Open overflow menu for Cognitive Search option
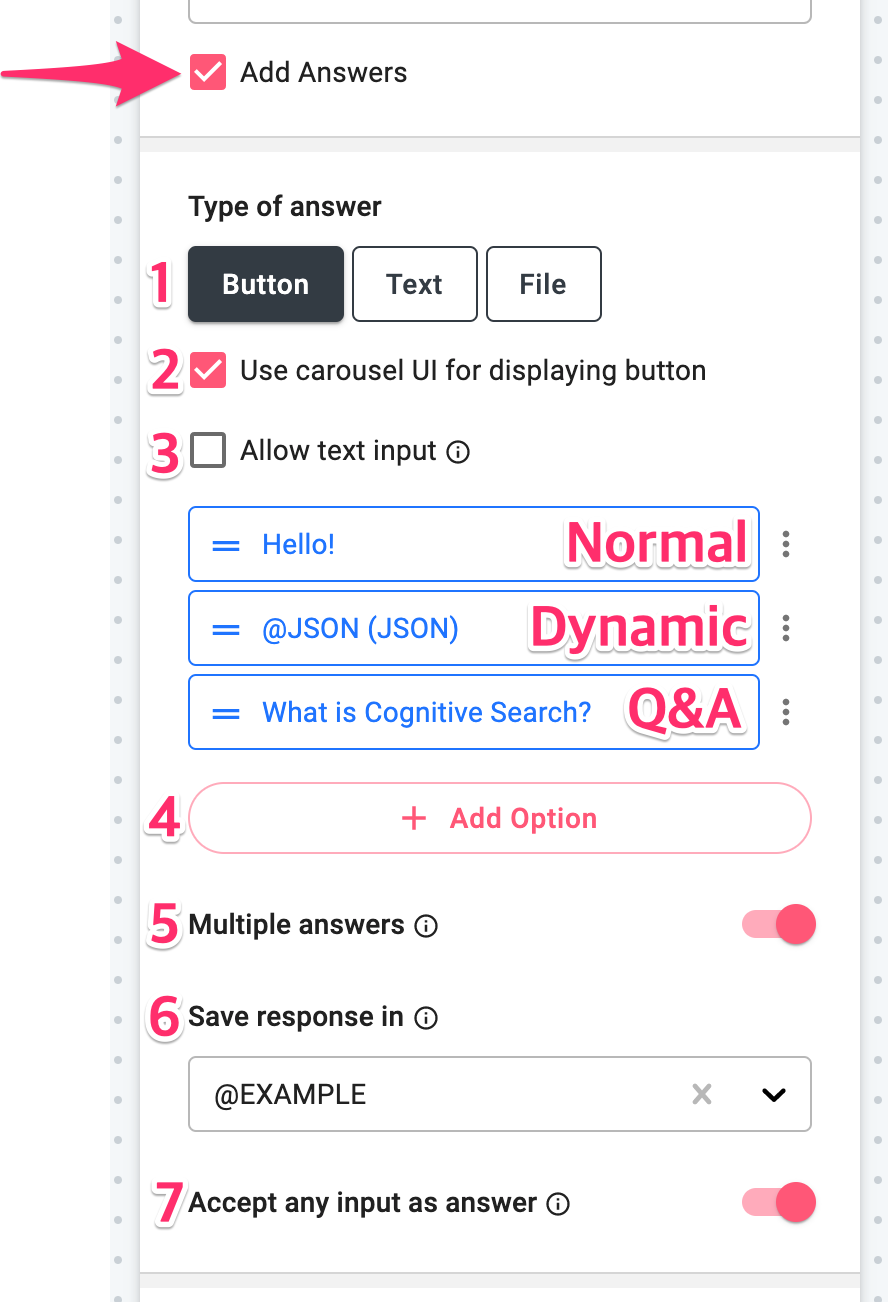Image resolution: width=888 pixels, height=1302 pixels. coord(787,713)
